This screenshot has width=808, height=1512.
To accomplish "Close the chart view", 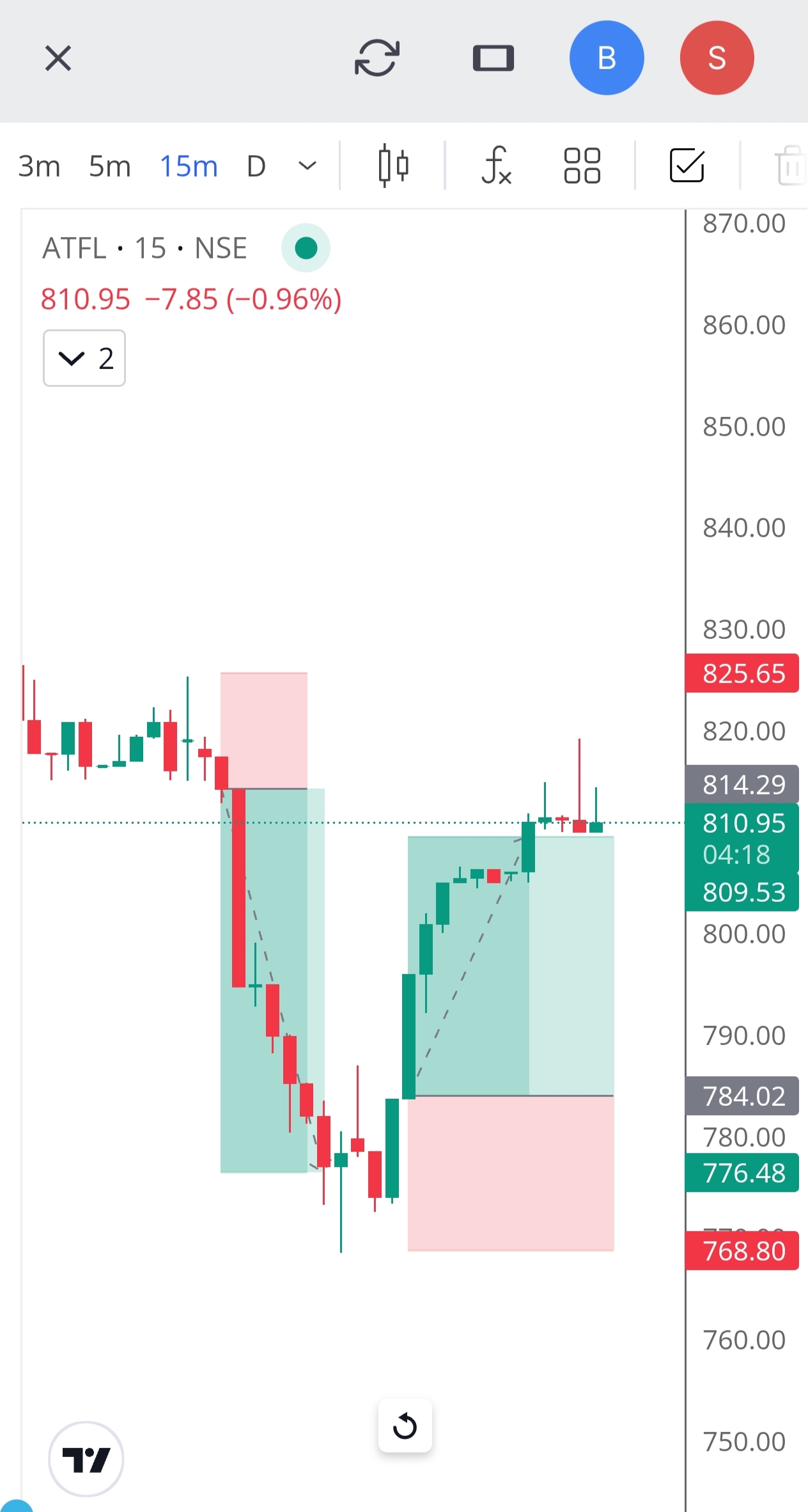I will tap(58, 59).
